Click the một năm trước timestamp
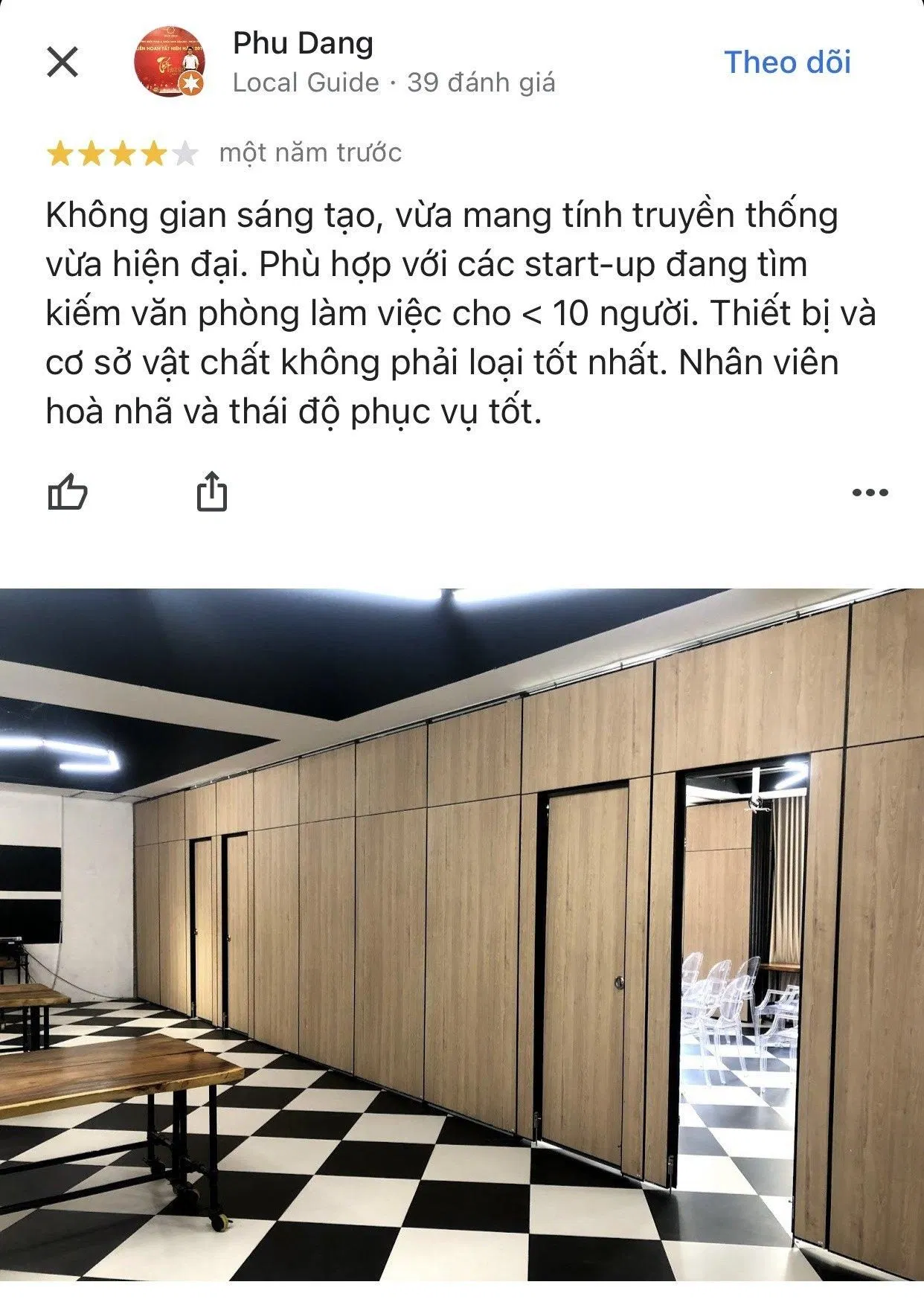This screenshot has width=924, height=1305. click(310, 153)
